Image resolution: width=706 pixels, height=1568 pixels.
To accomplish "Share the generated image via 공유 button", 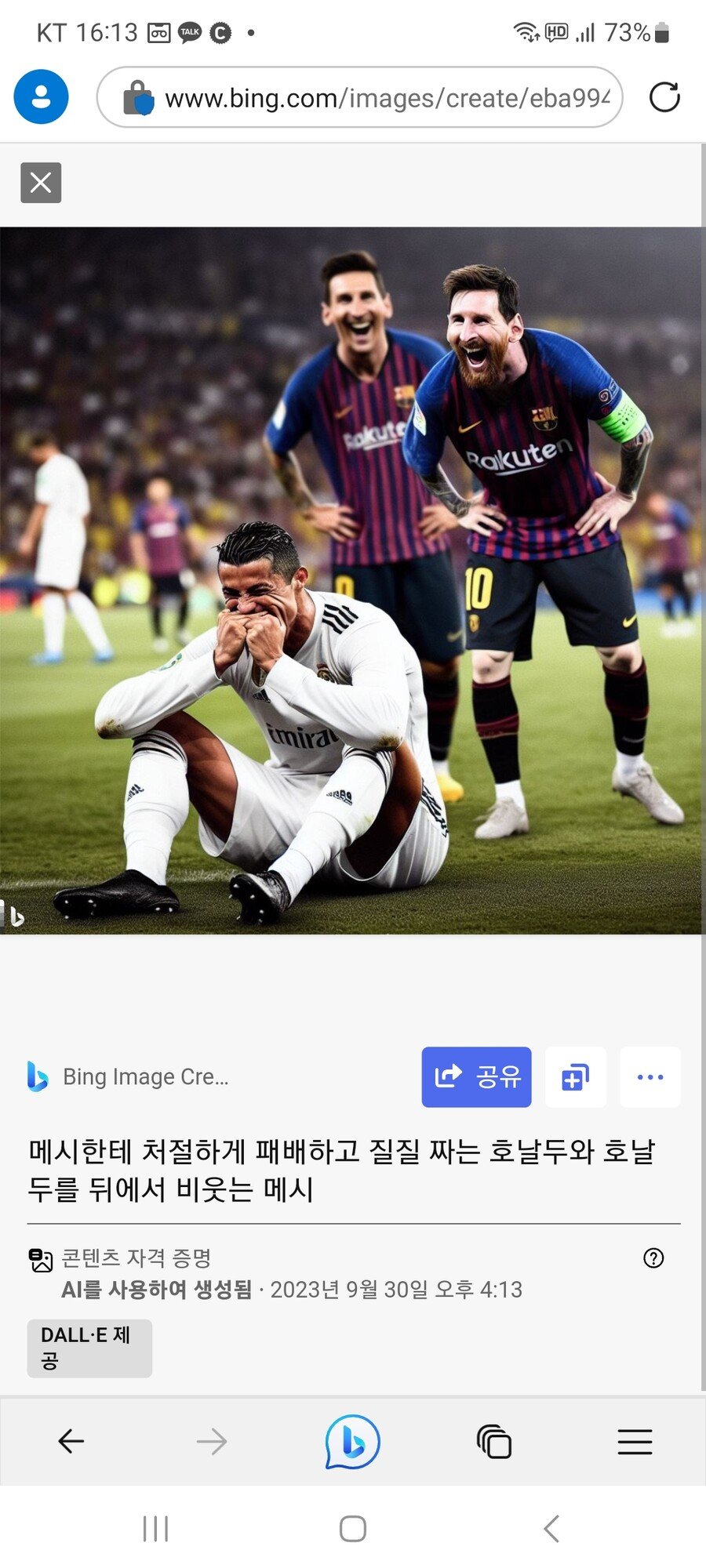I will tap(476, 1076).
